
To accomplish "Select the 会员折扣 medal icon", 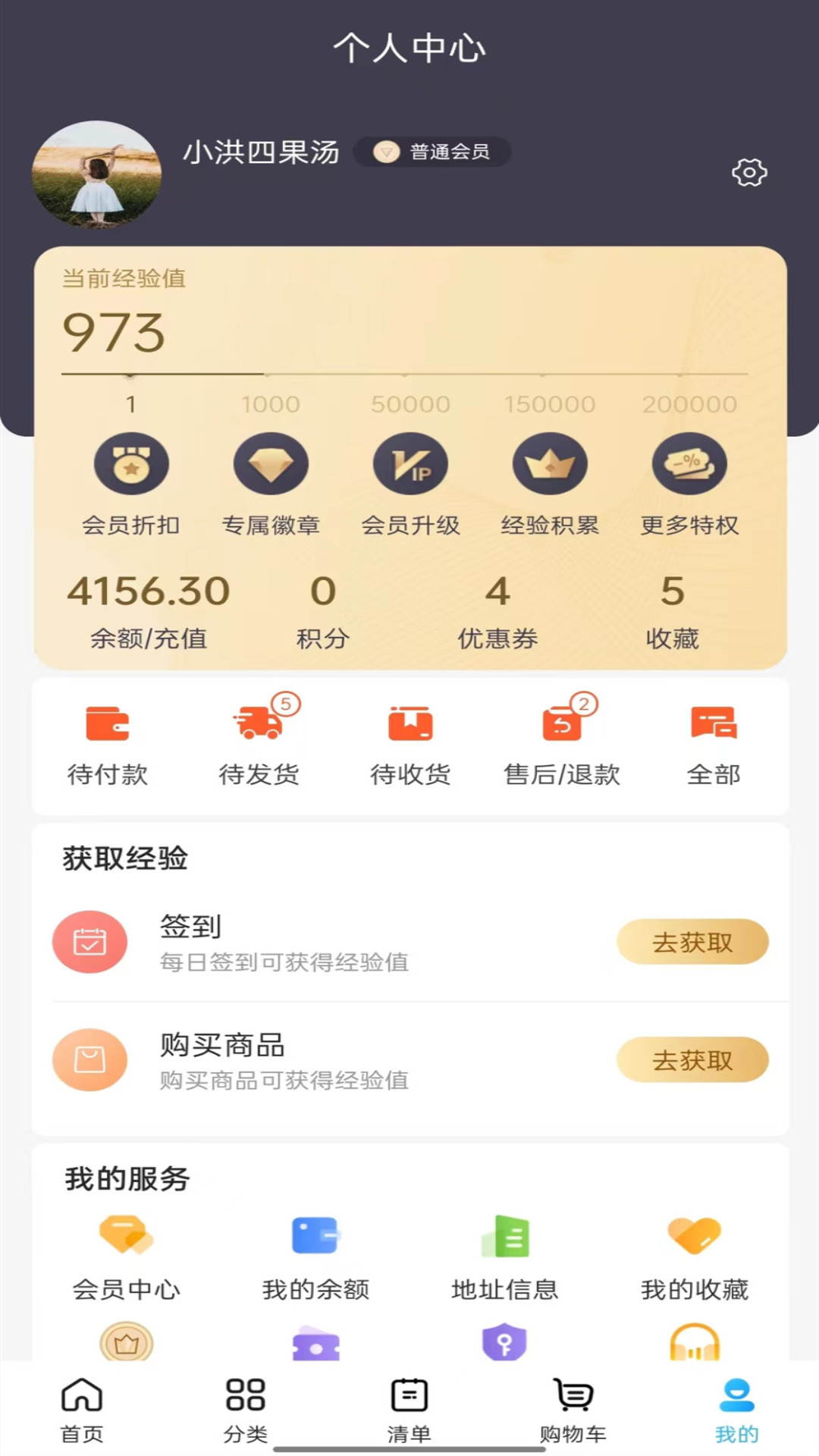I will (x=131, y=464).
